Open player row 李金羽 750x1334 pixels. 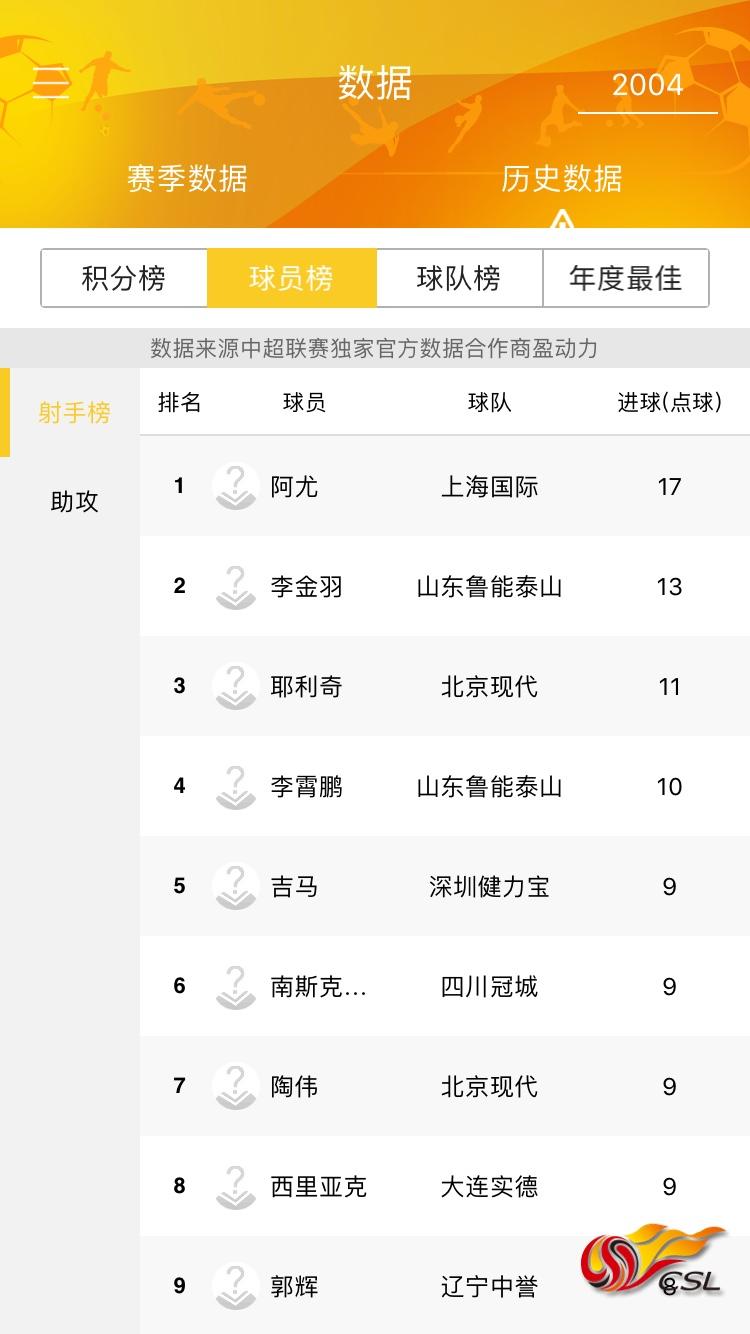445,586
